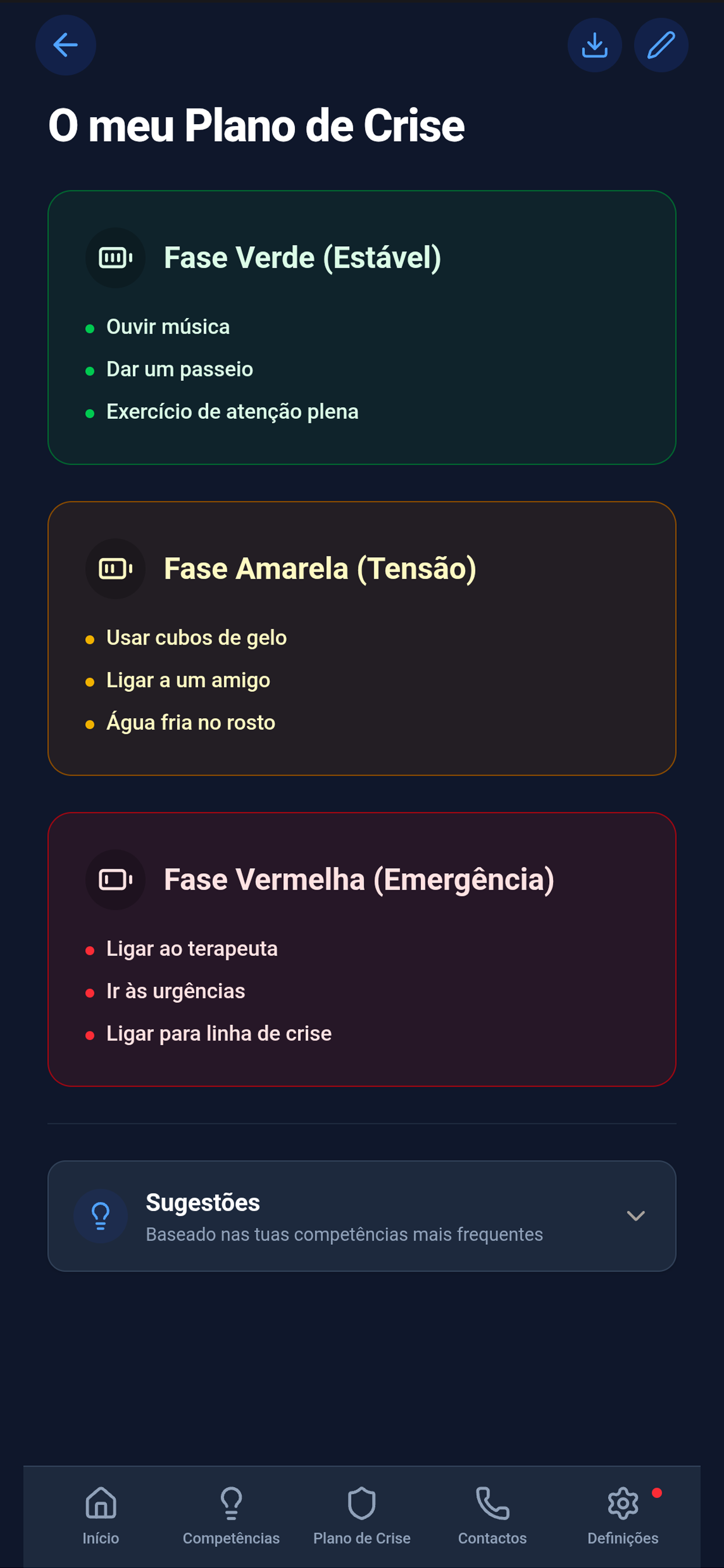Tap the half battery icon on Fase Amarela
Screen dimensions: 724x1568
click(x=115, y=568)
